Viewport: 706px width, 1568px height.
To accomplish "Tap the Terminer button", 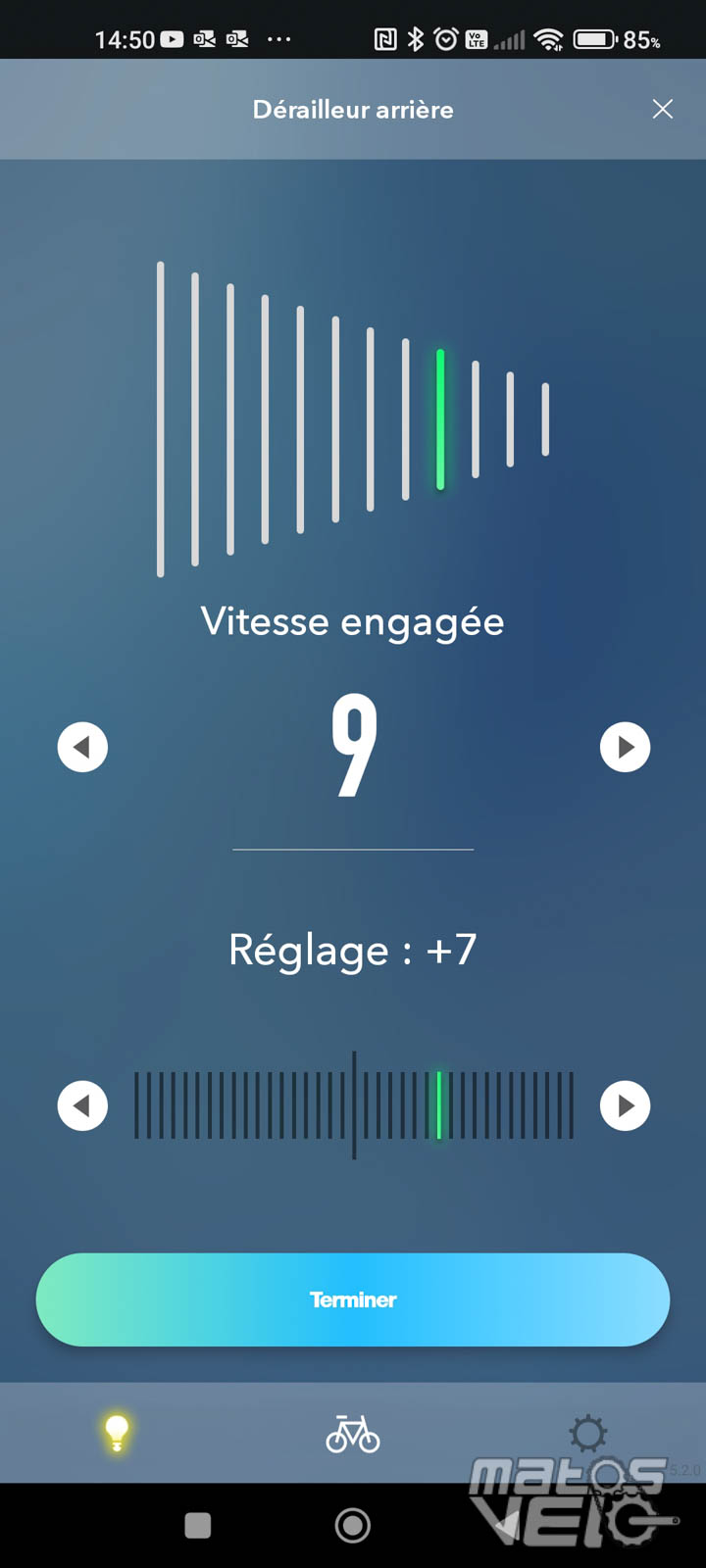I will (353, 1299).
